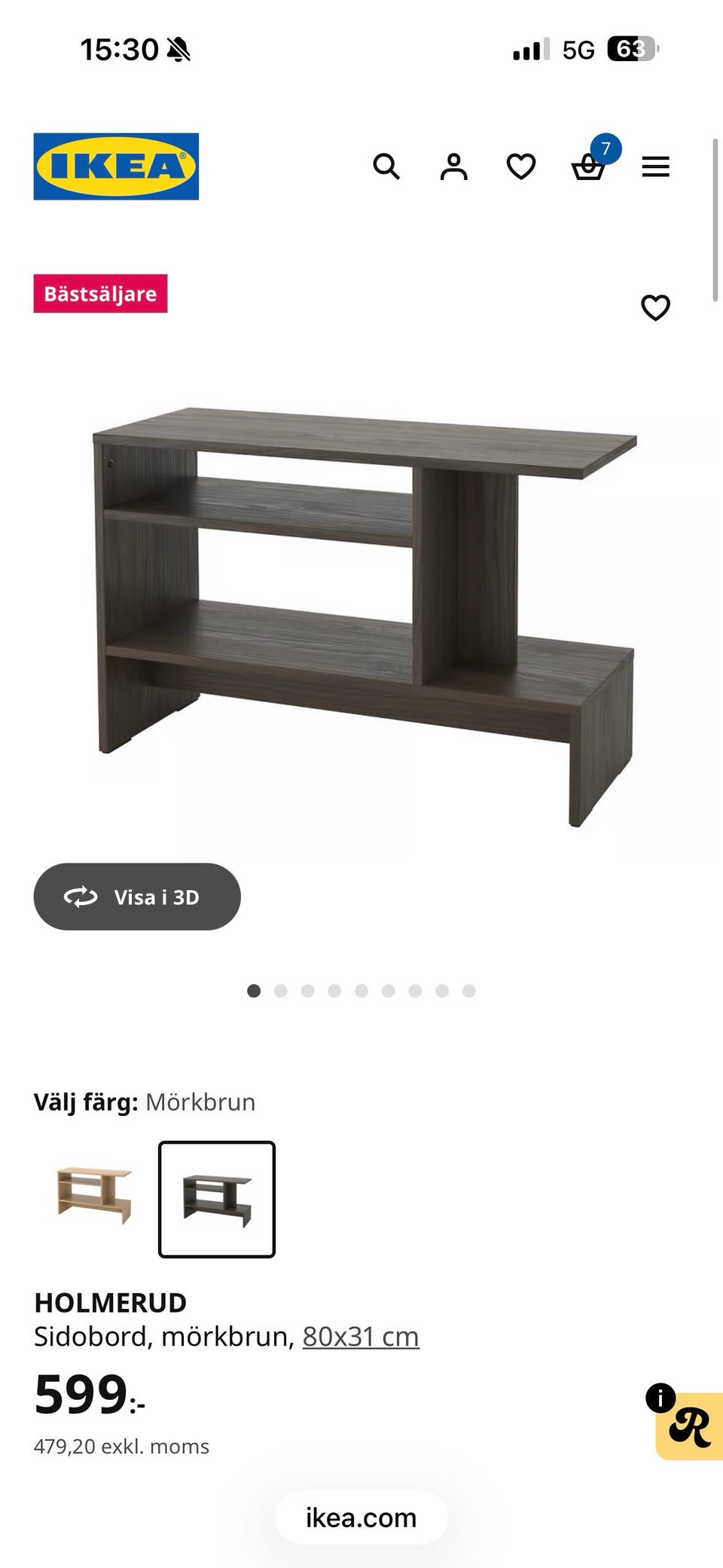Open the 80x31 cm dimensions link
The height and width of the screenshot is (1568, 723).
(x=360, y=1336)
